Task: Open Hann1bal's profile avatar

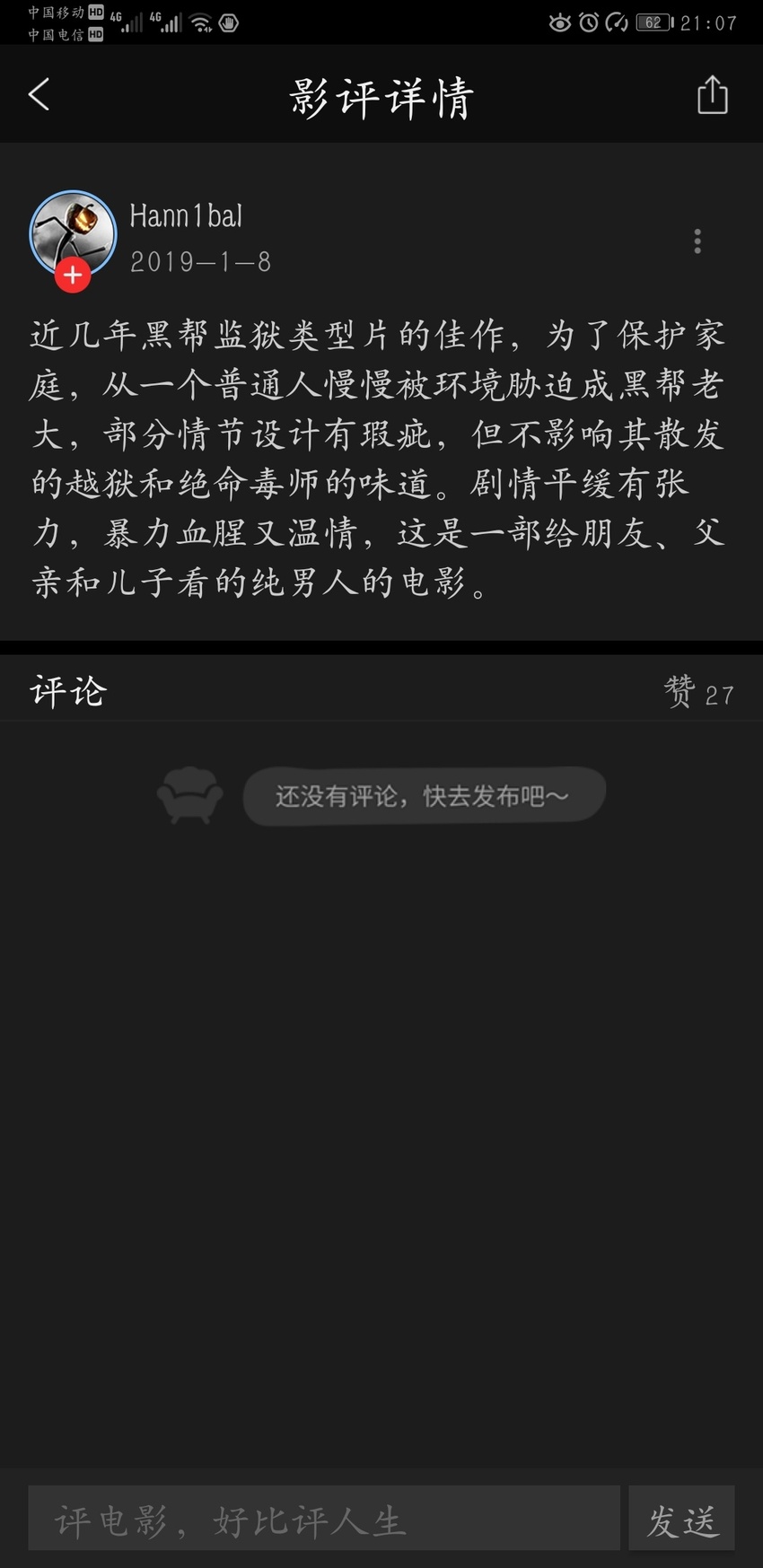Action: [x=73, y=233]
